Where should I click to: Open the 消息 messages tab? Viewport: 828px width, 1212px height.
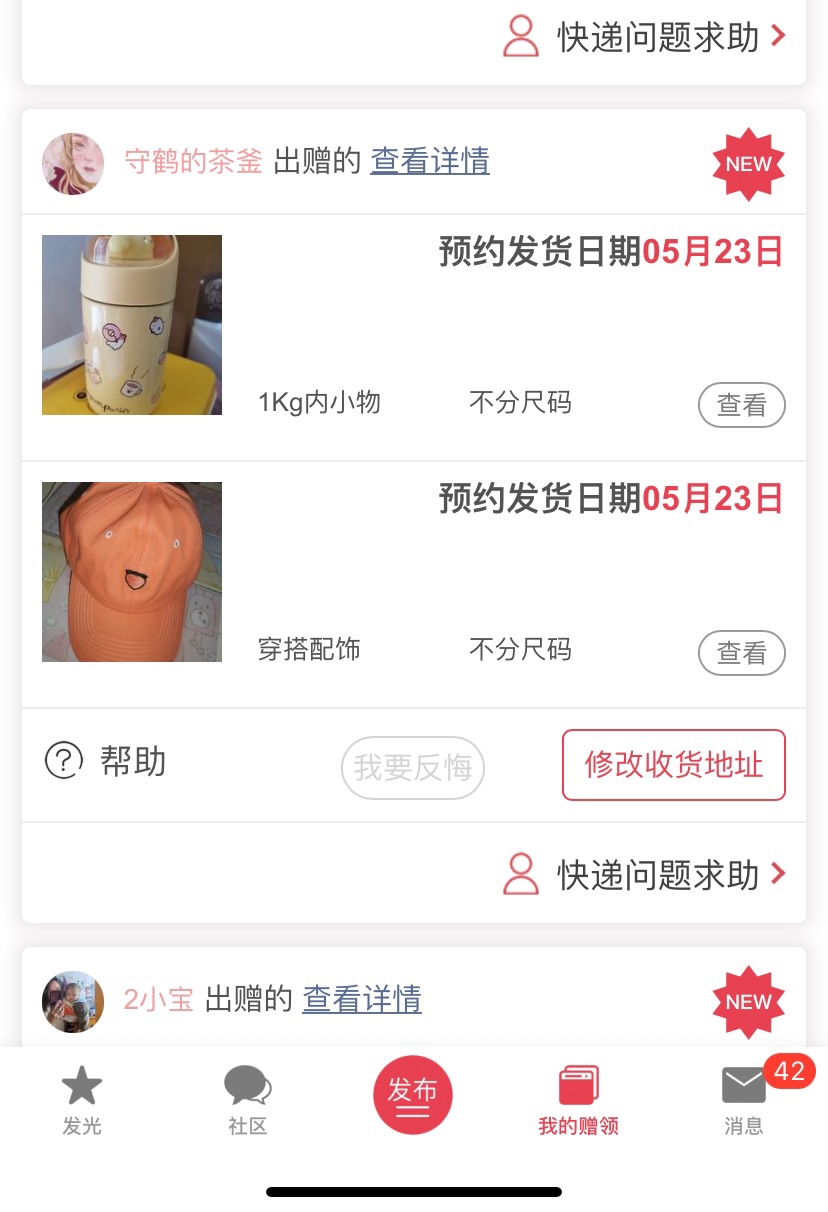click(x=743, y=1100)
